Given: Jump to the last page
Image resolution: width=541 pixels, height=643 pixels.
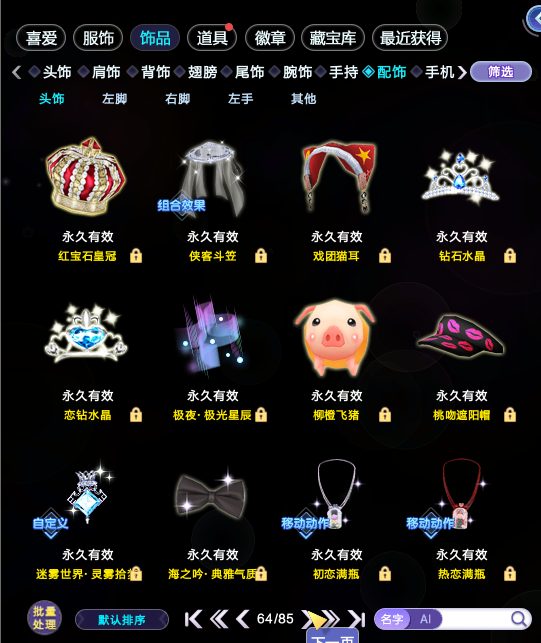Looking at the screenshot, I should click(357, 619).
